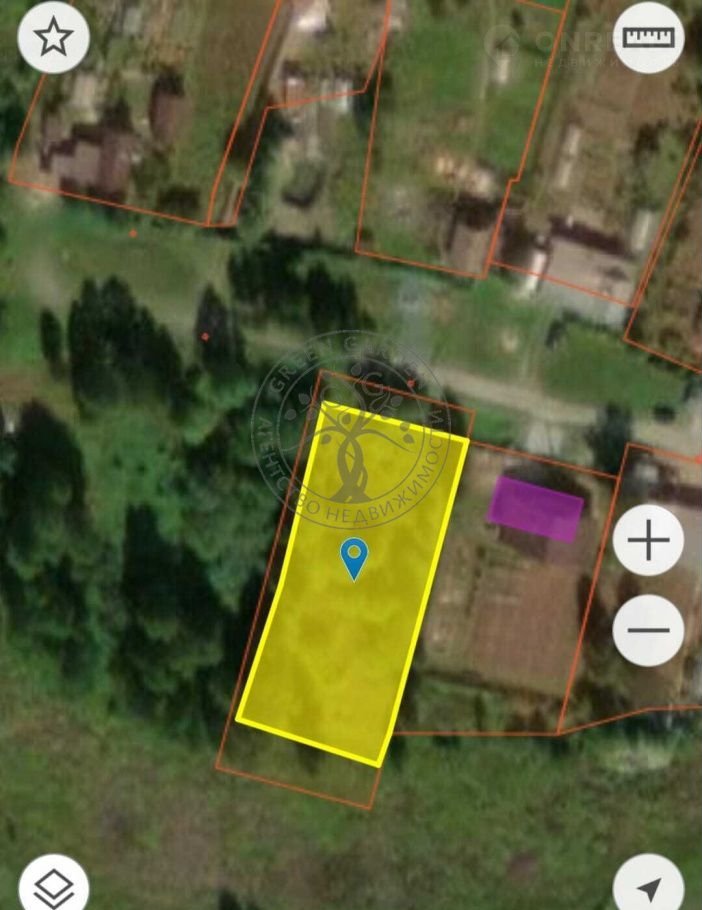Zoom out with the minus button
The height and width of the screenshot is (910, 702).
[x=648, y=630]
